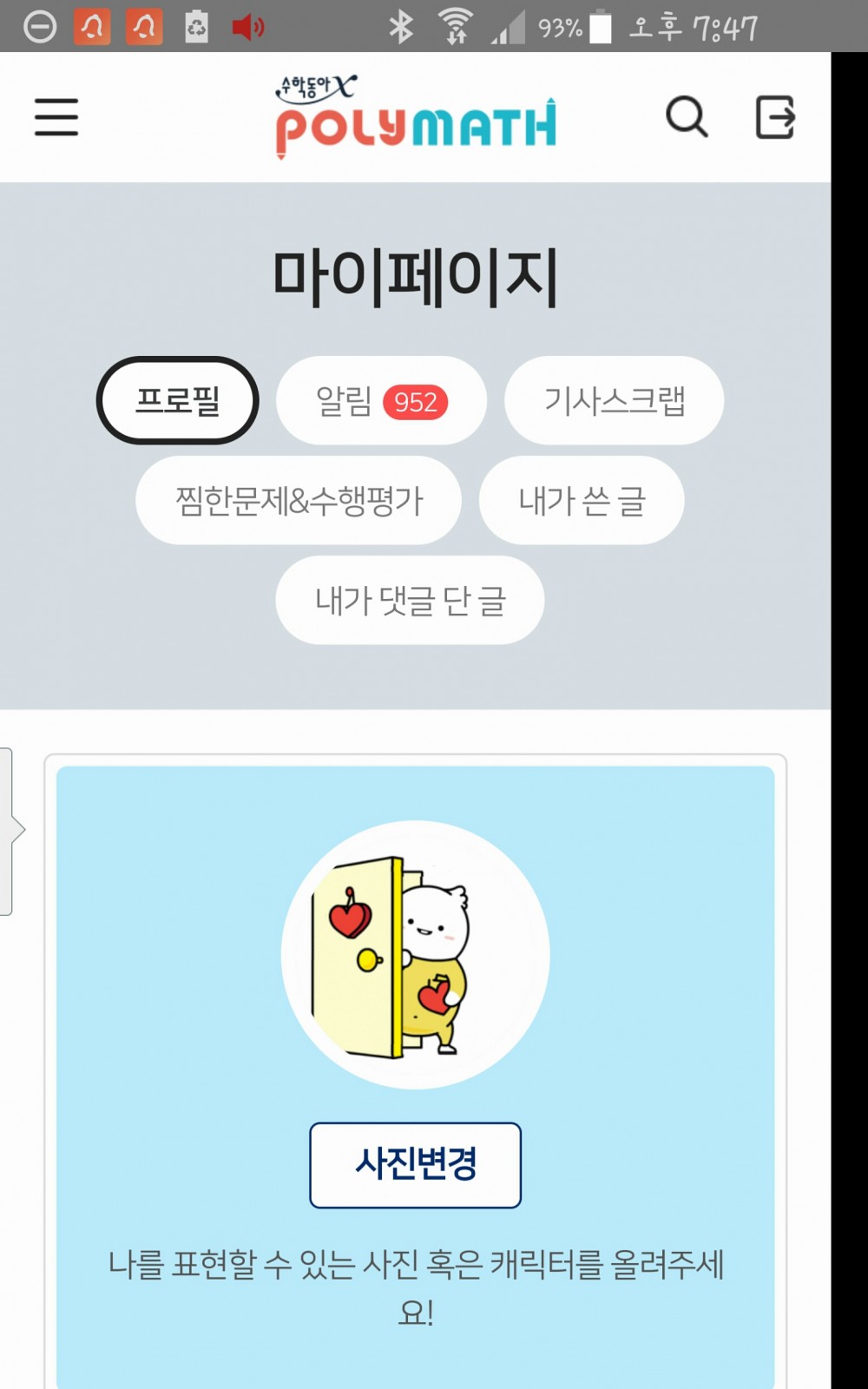Open the 기사스크랩 tab
Screen dimensions: 868x1389
point(614,401)
